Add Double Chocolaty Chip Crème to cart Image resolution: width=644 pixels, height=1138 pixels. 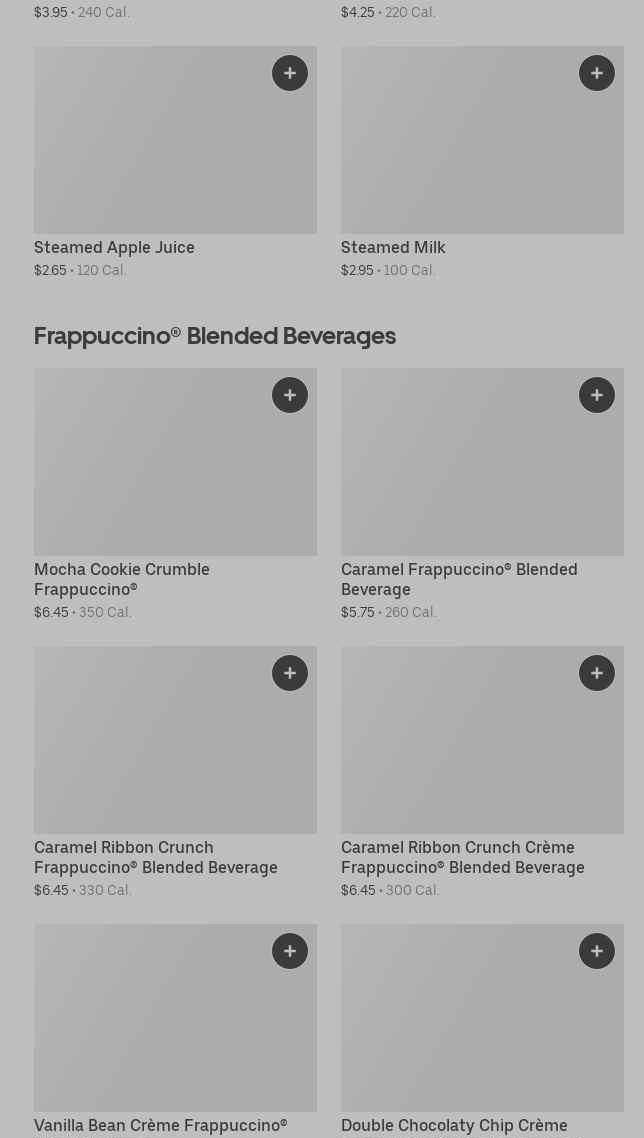click(x=597, y=951)
